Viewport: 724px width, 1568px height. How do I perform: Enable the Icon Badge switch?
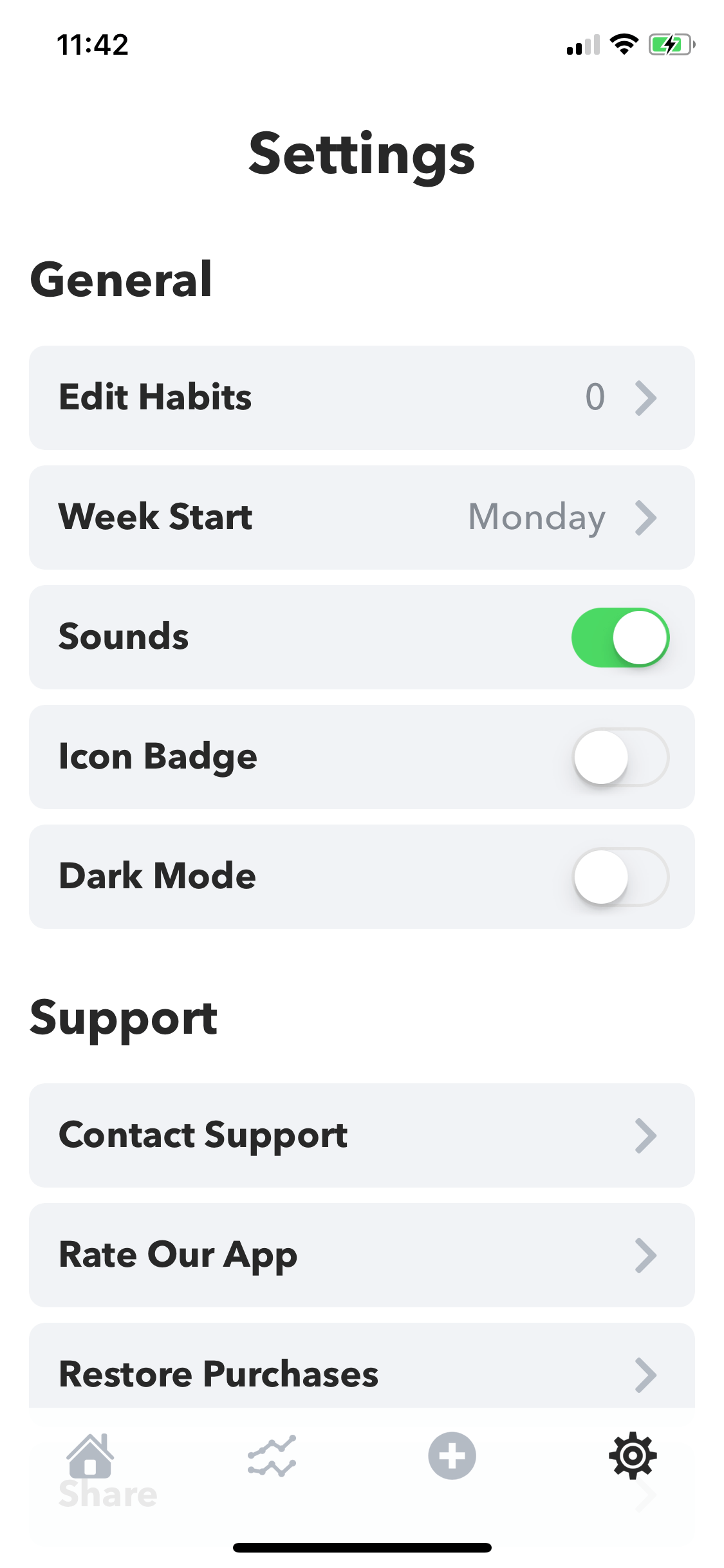[x=620, y=757]
